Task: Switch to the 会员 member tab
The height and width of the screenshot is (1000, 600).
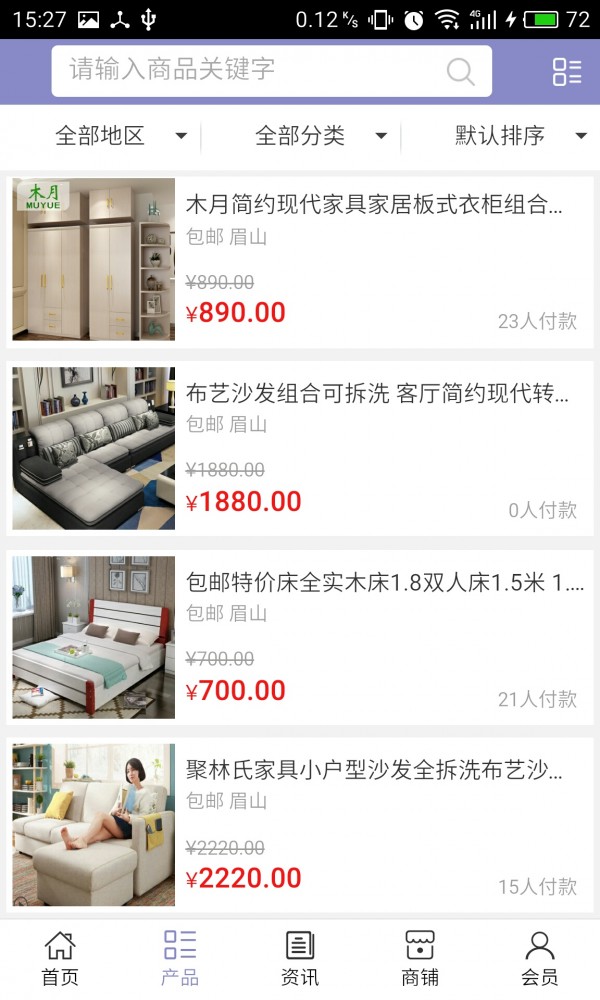Action: point(540,959)
